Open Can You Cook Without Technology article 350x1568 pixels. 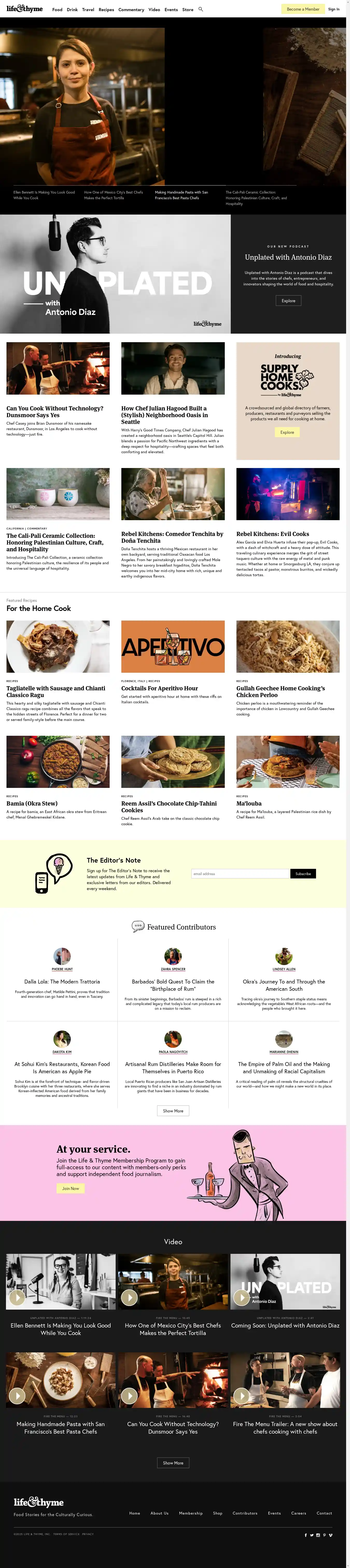(55, 411)
